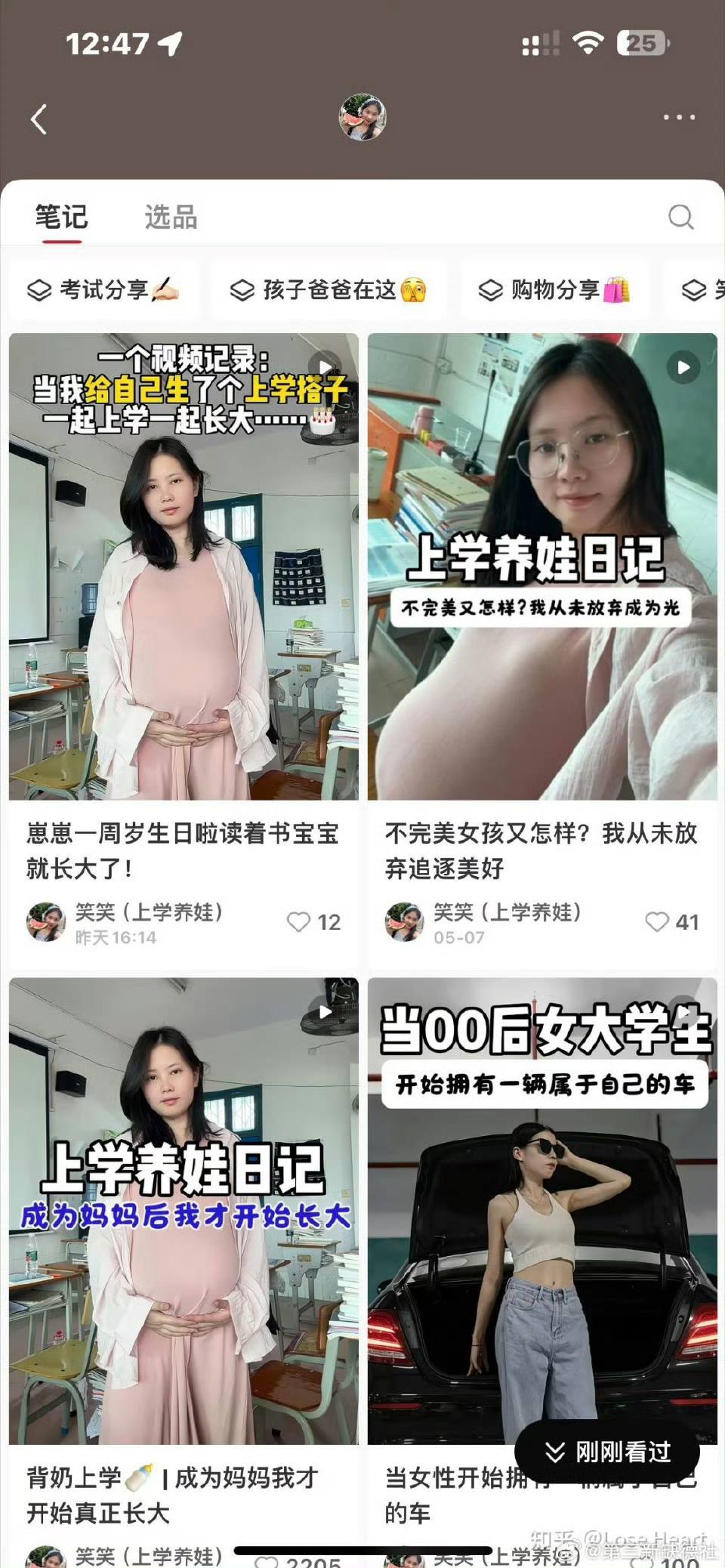Like the note with 12 likes

point(313,922)
